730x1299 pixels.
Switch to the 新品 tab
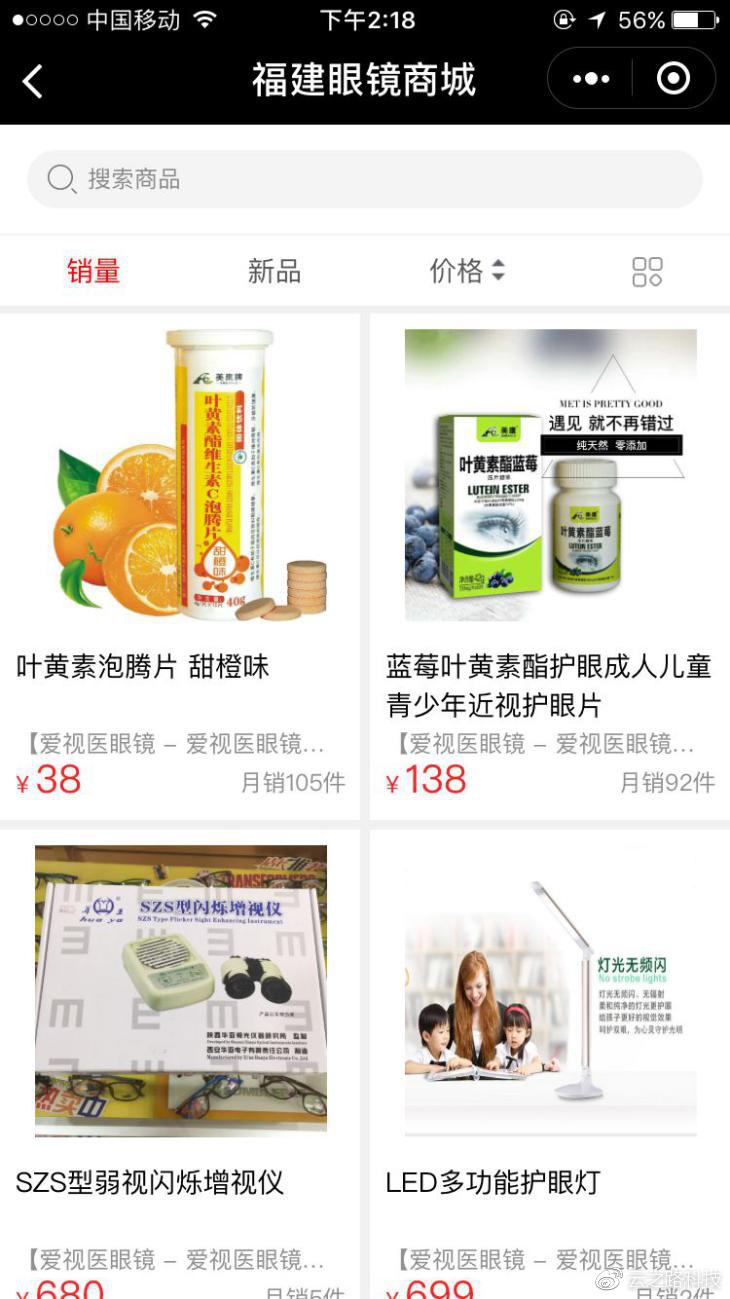point(274,271)
